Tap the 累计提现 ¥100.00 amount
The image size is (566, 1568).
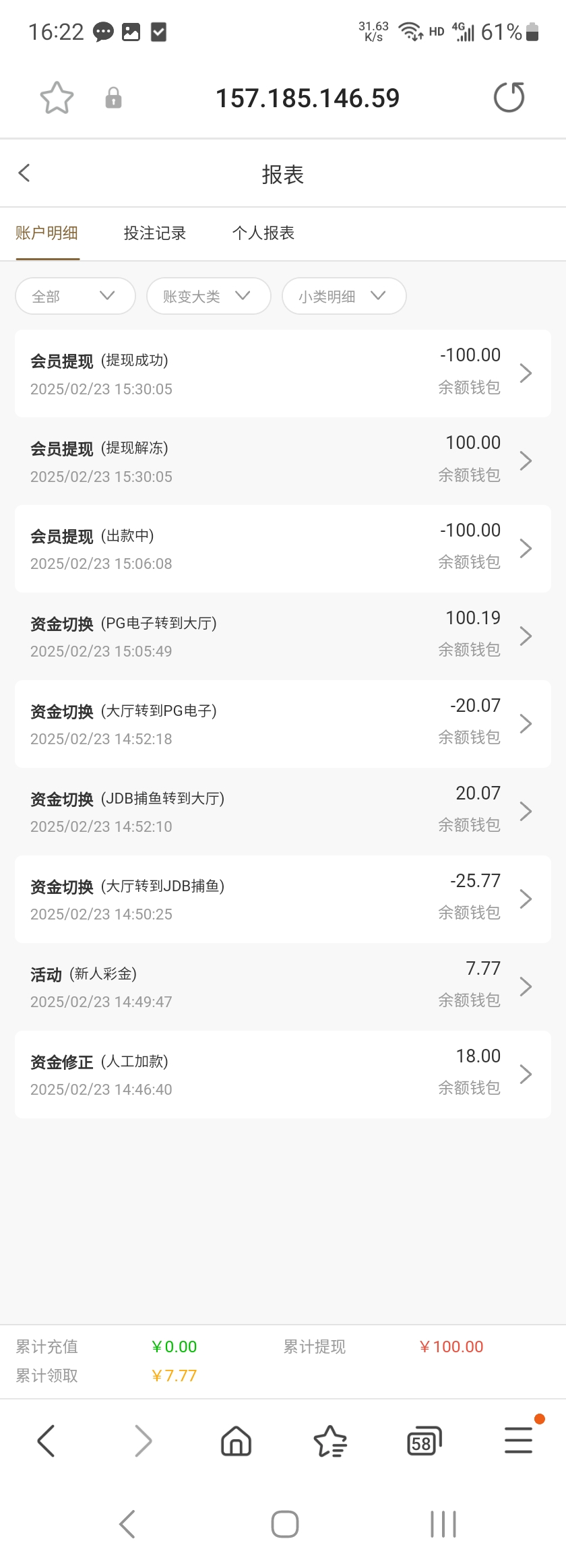tap(450, 1346)
